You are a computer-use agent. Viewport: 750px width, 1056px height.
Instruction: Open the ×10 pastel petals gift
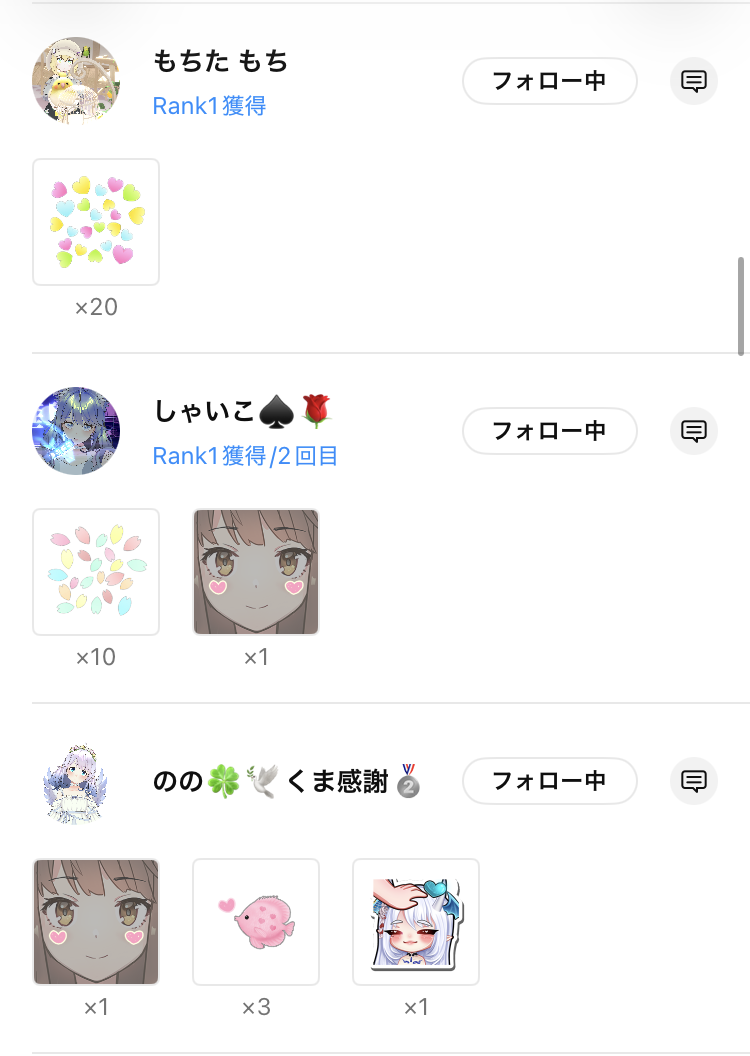(96, 572)
